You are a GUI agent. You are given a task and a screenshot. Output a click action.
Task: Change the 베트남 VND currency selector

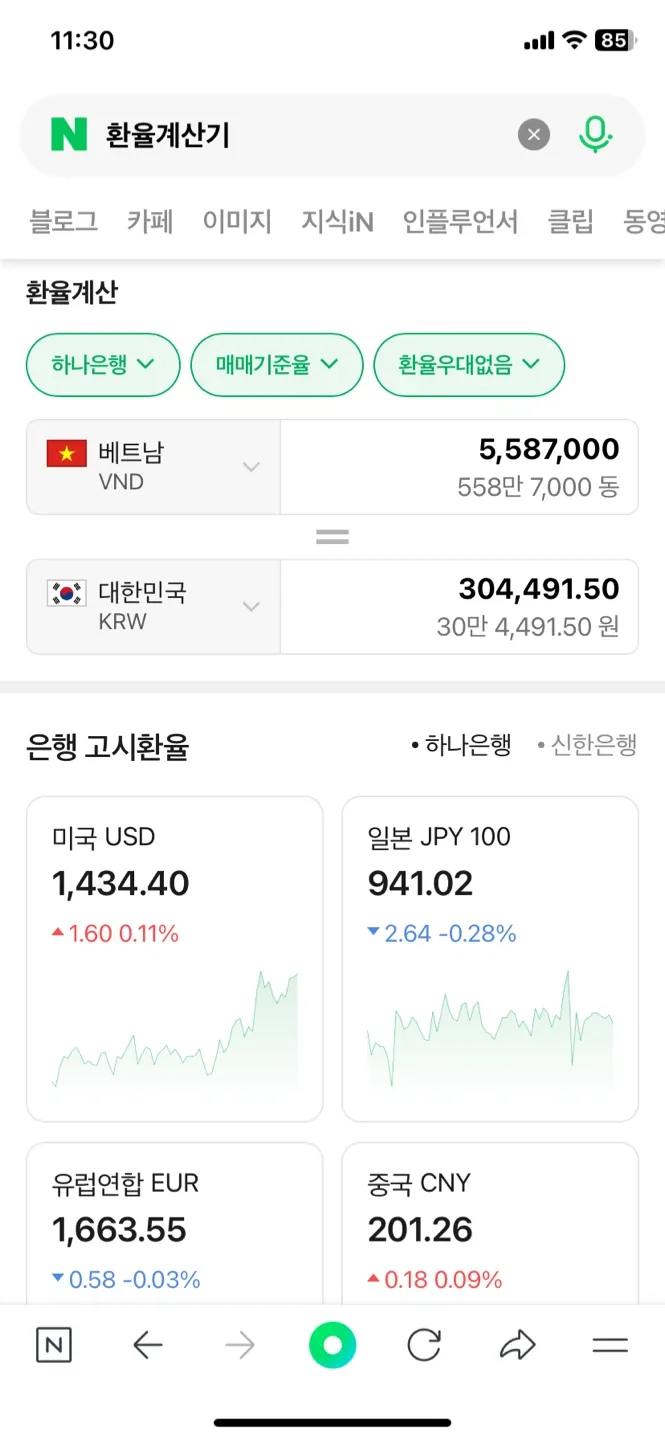pyautogui.click(x=154, y=467)
